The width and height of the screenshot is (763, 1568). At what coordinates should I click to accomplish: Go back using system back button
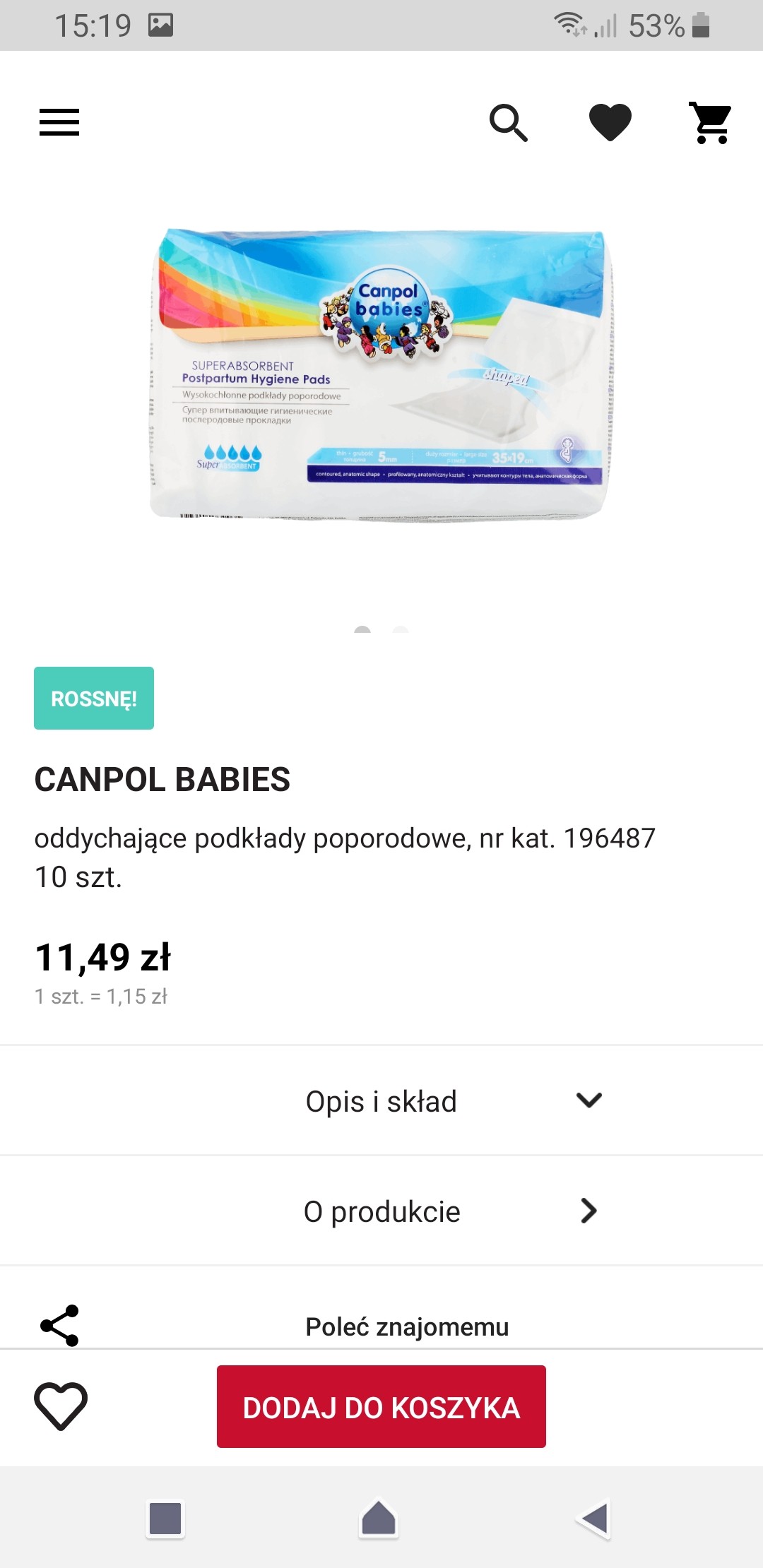593,1519
